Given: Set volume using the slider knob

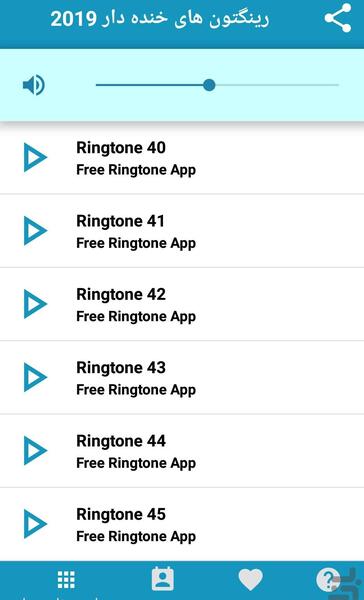Looking at the screenshot, I should tap(209, 85).
